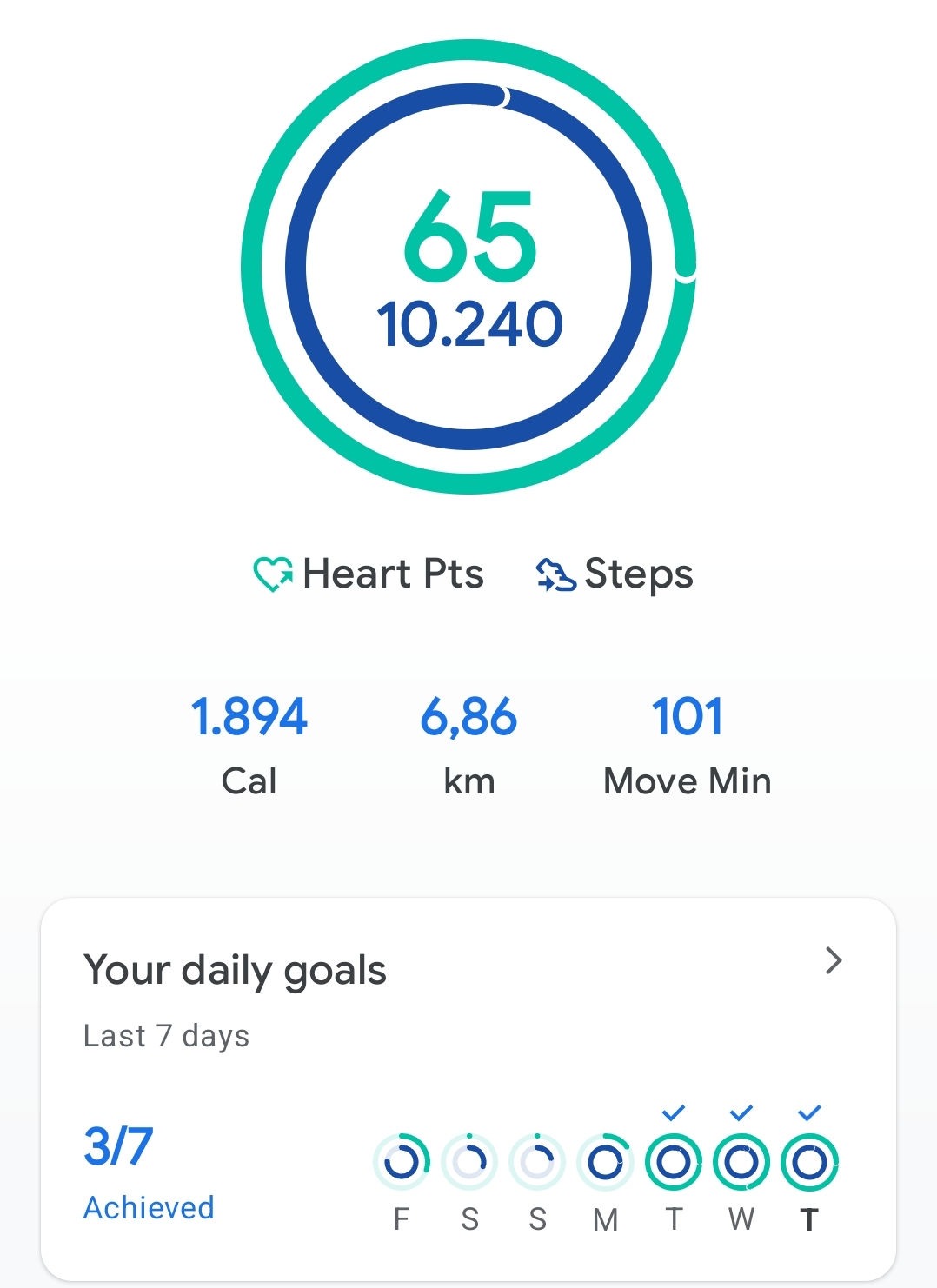Expand daily goals using the chevron arrow
The image size is (937, 1288).
833,960
